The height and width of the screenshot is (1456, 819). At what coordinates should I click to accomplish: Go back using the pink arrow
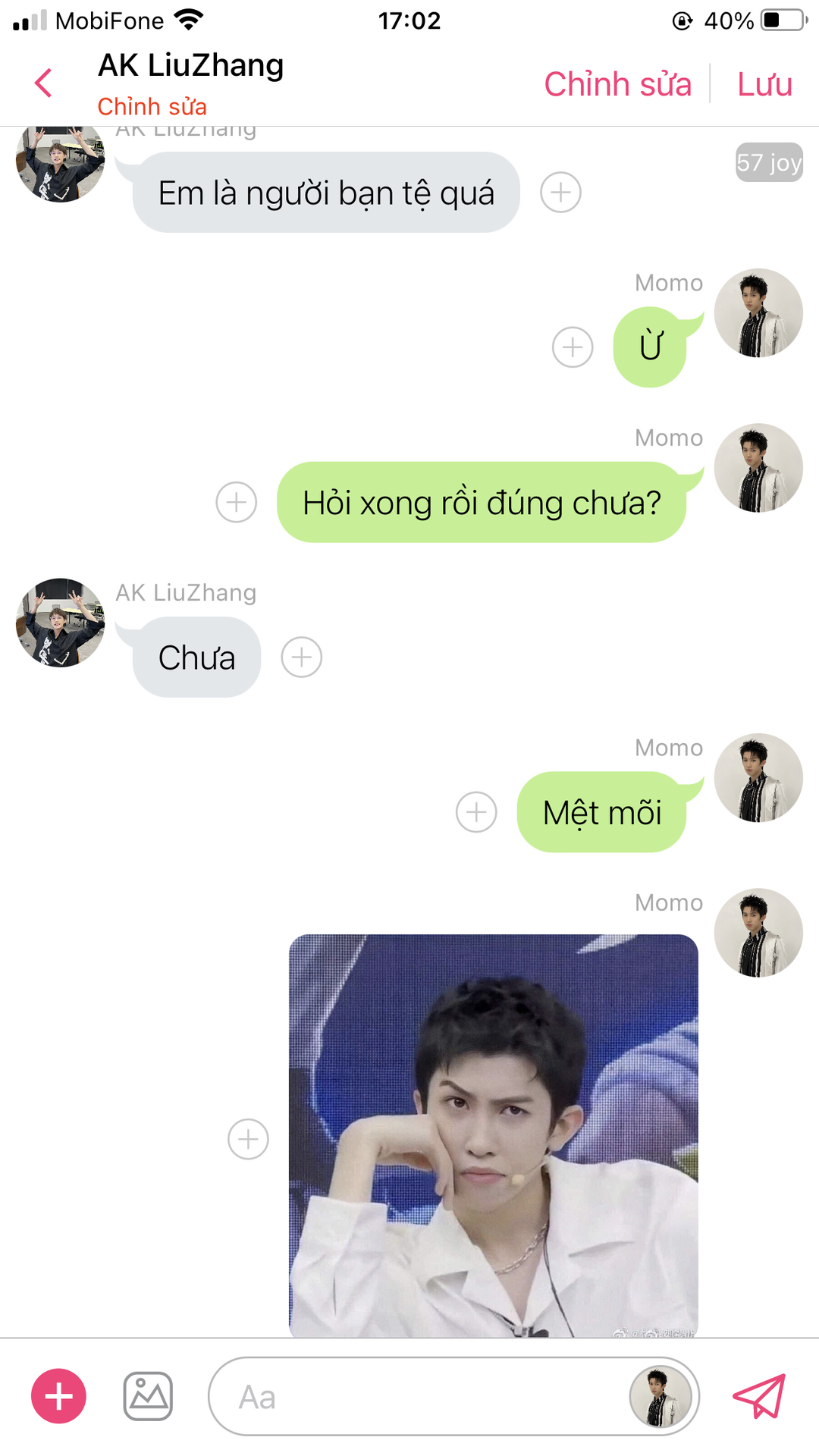(x=44, y=83)
